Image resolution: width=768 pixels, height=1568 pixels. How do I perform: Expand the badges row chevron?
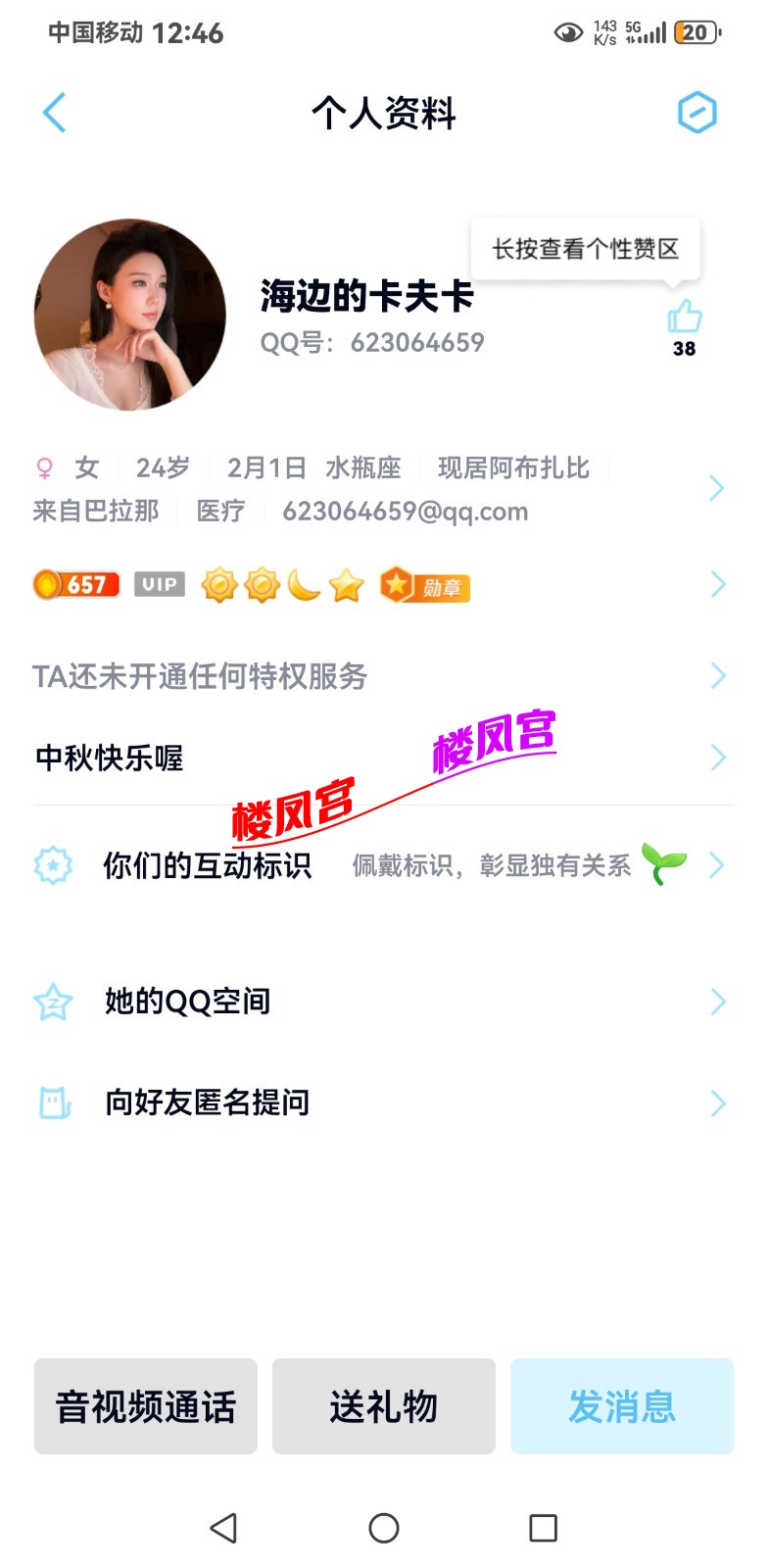(x=718, y=584)
